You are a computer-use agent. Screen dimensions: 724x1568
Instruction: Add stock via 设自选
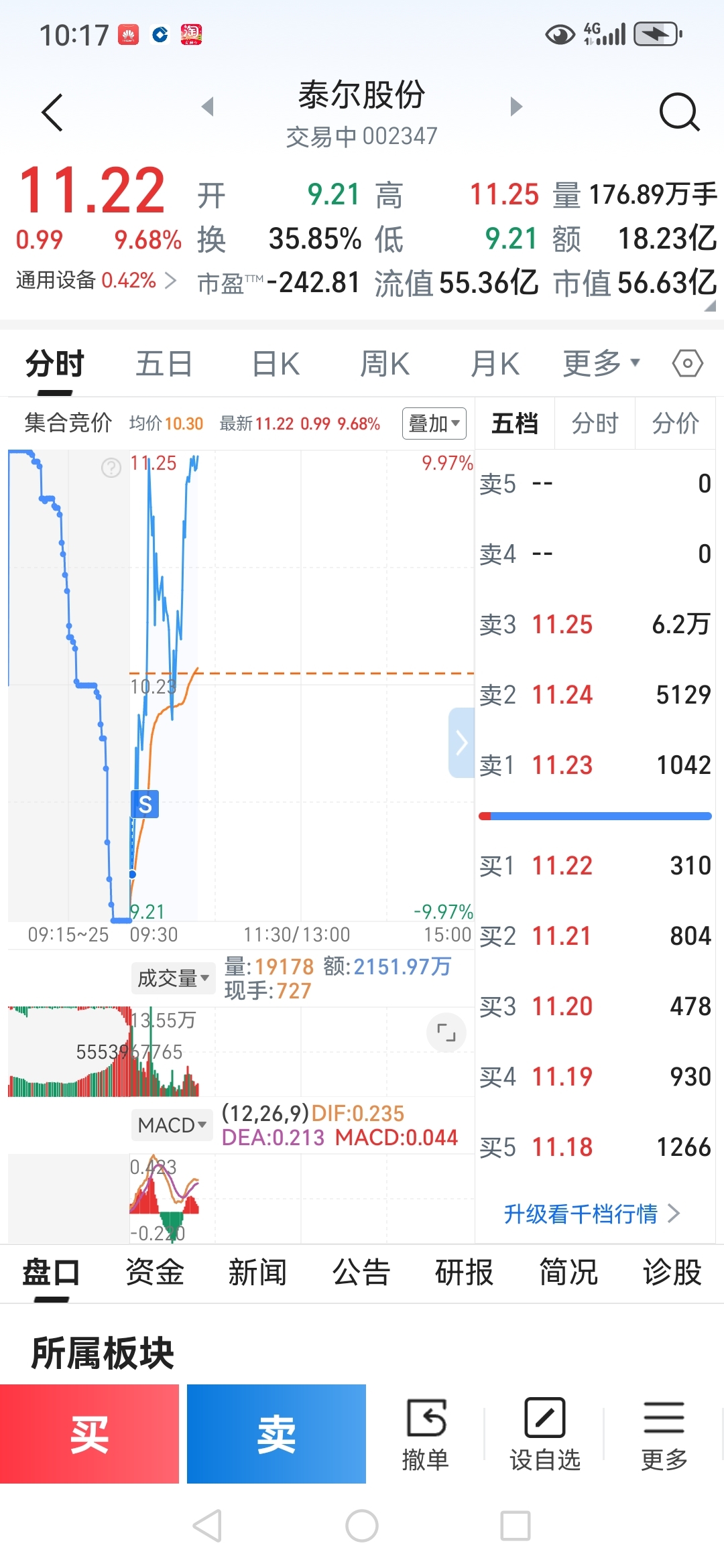(x=545, y=1435)
